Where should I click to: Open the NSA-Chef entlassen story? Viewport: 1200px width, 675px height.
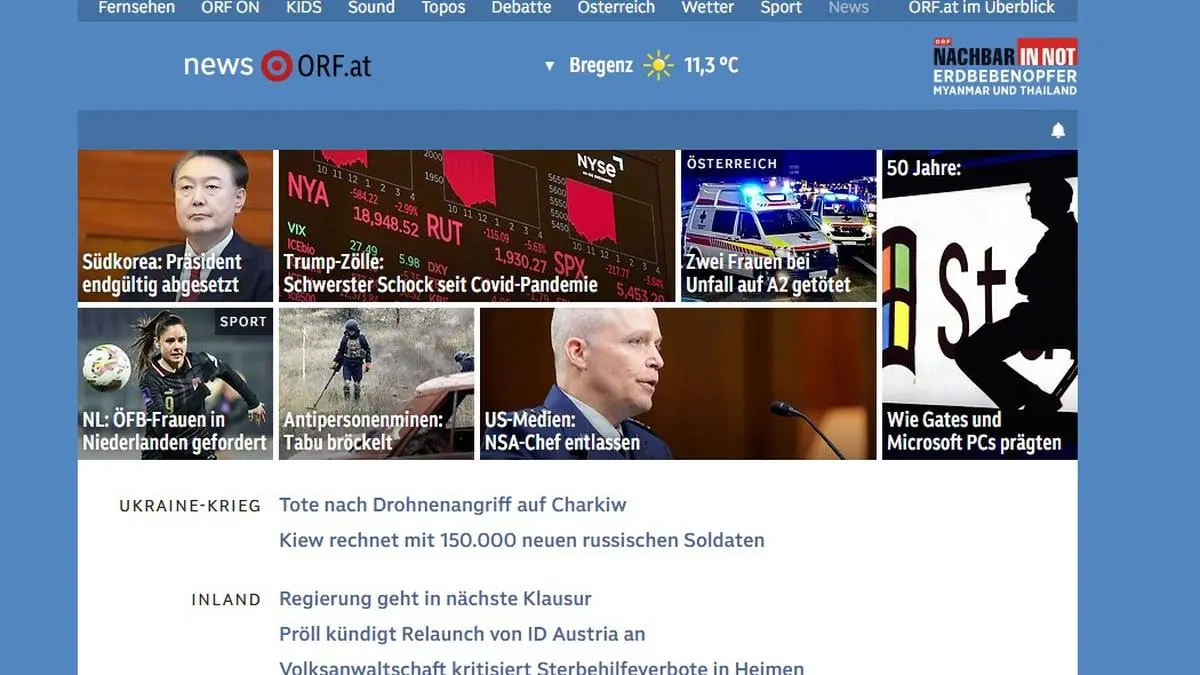coord(677,384)
